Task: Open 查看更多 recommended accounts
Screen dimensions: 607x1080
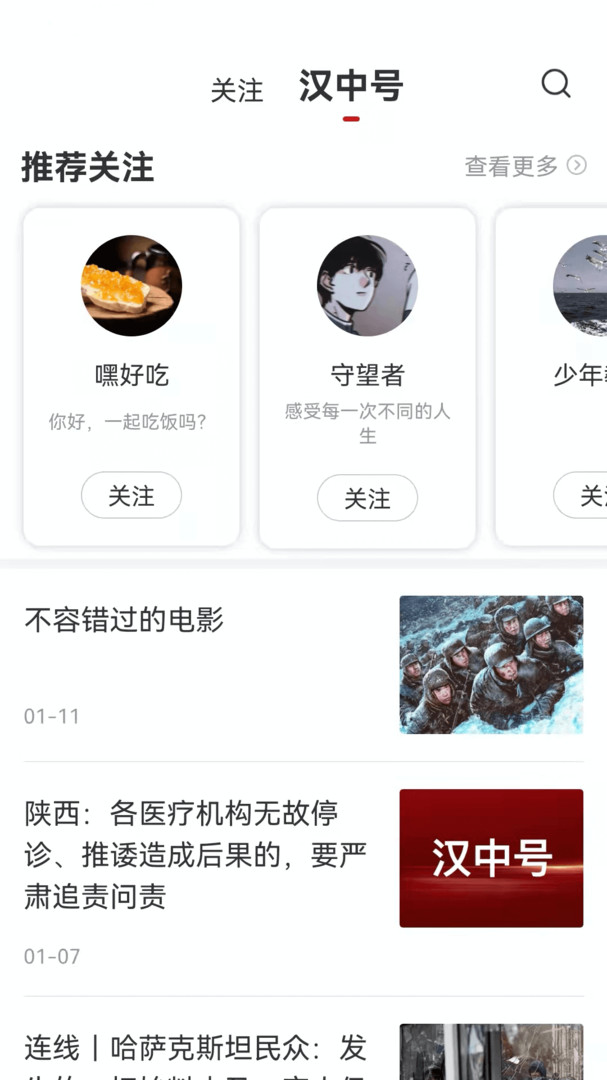Action: click(525, 166)
